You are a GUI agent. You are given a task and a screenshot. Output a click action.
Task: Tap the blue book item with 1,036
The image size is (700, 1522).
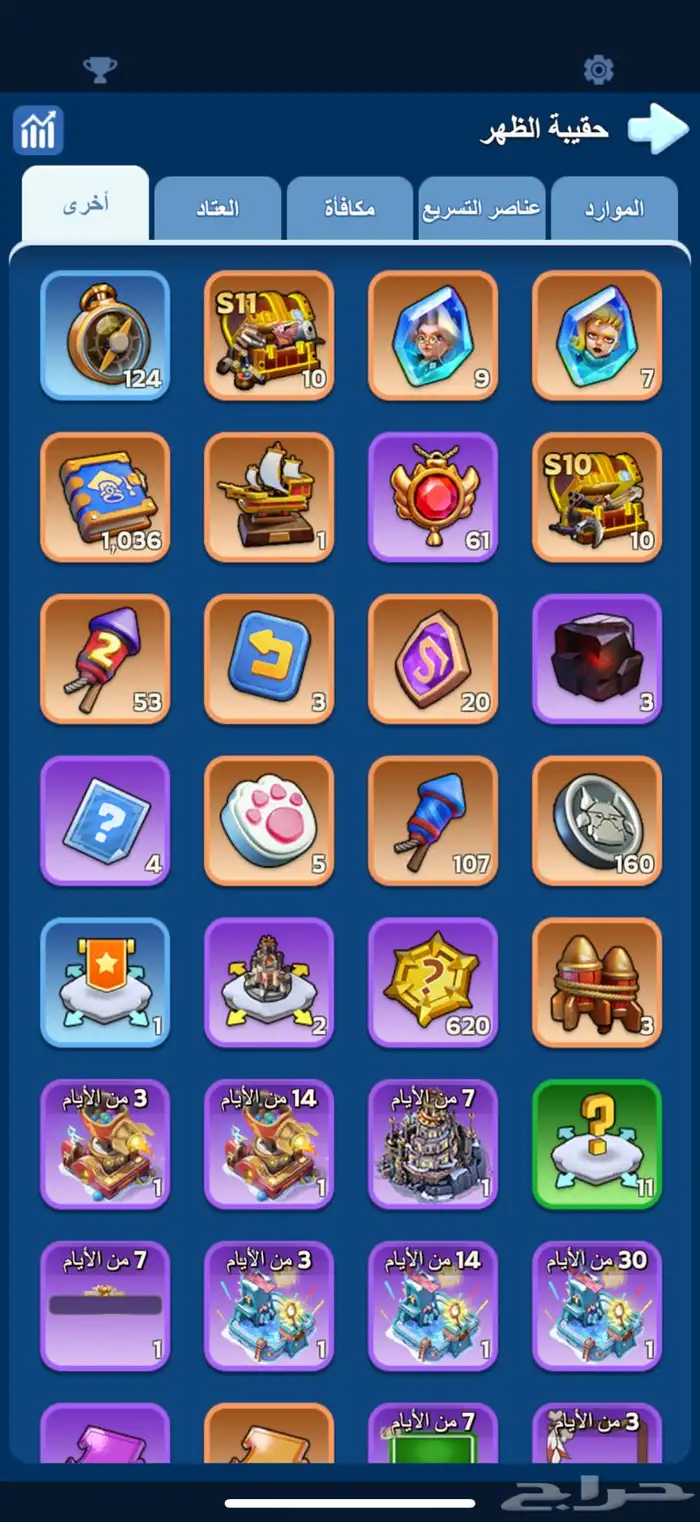tap(105, 497)
